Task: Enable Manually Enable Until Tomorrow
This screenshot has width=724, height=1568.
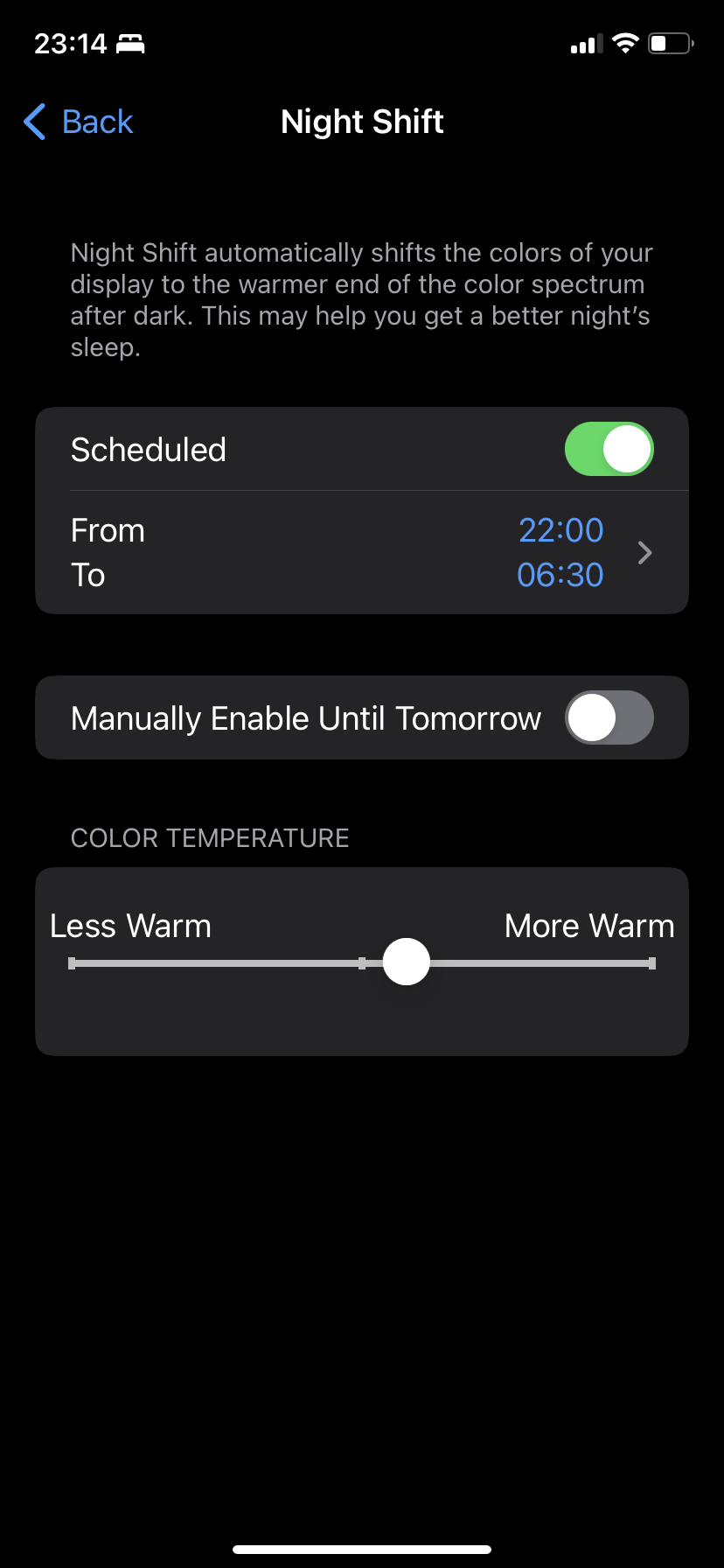Action: tap(609, 718)
